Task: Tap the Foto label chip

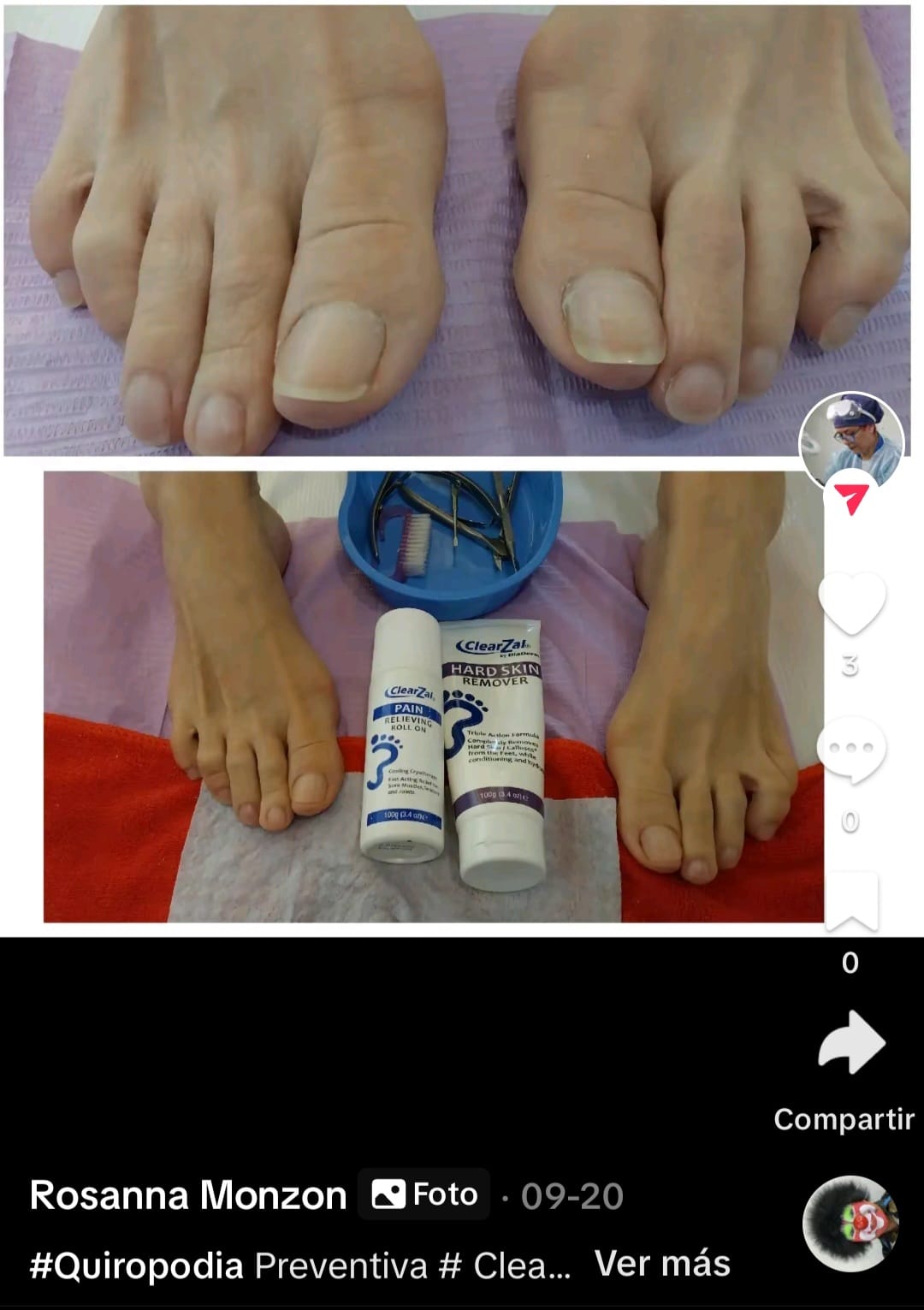Action: [x=425, y=1194]
